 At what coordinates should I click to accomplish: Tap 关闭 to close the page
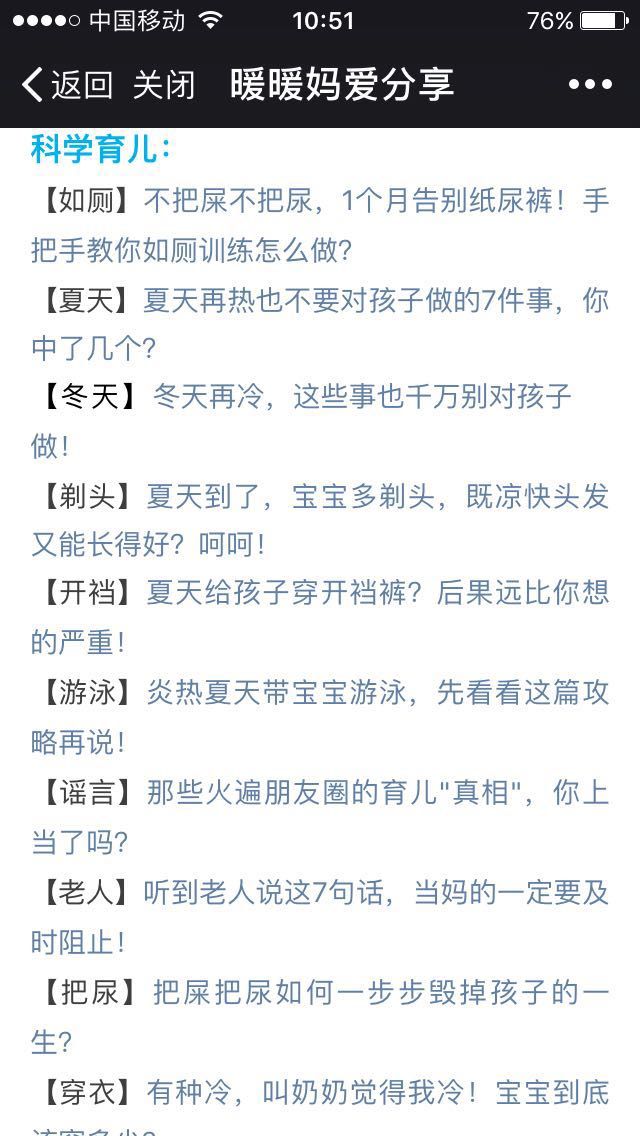pos(164,85)
